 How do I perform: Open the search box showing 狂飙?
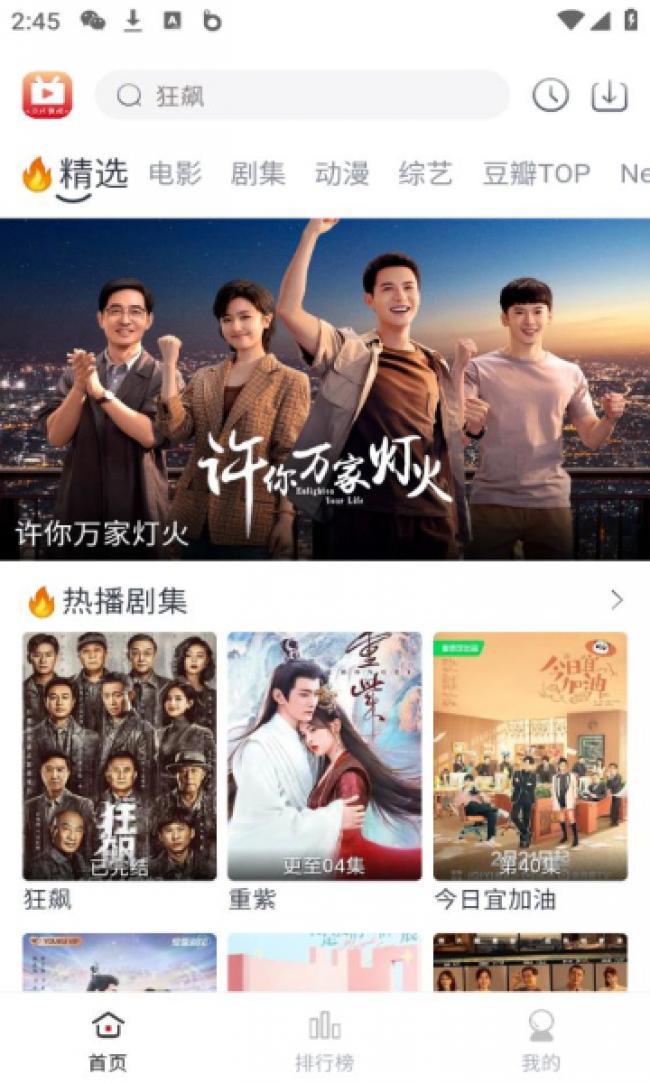coord(300,96)
